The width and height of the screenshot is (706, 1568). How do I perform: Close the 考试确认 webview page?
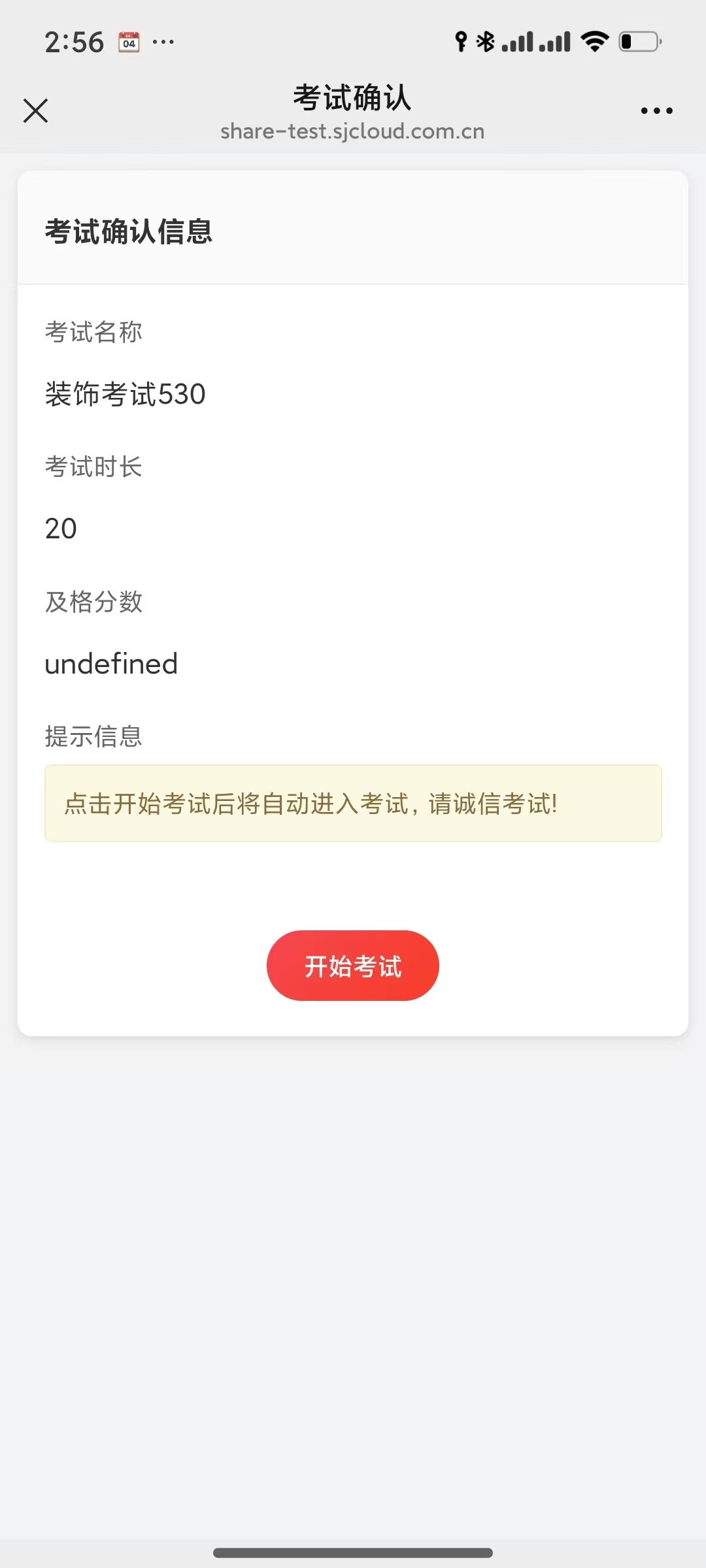35,110
